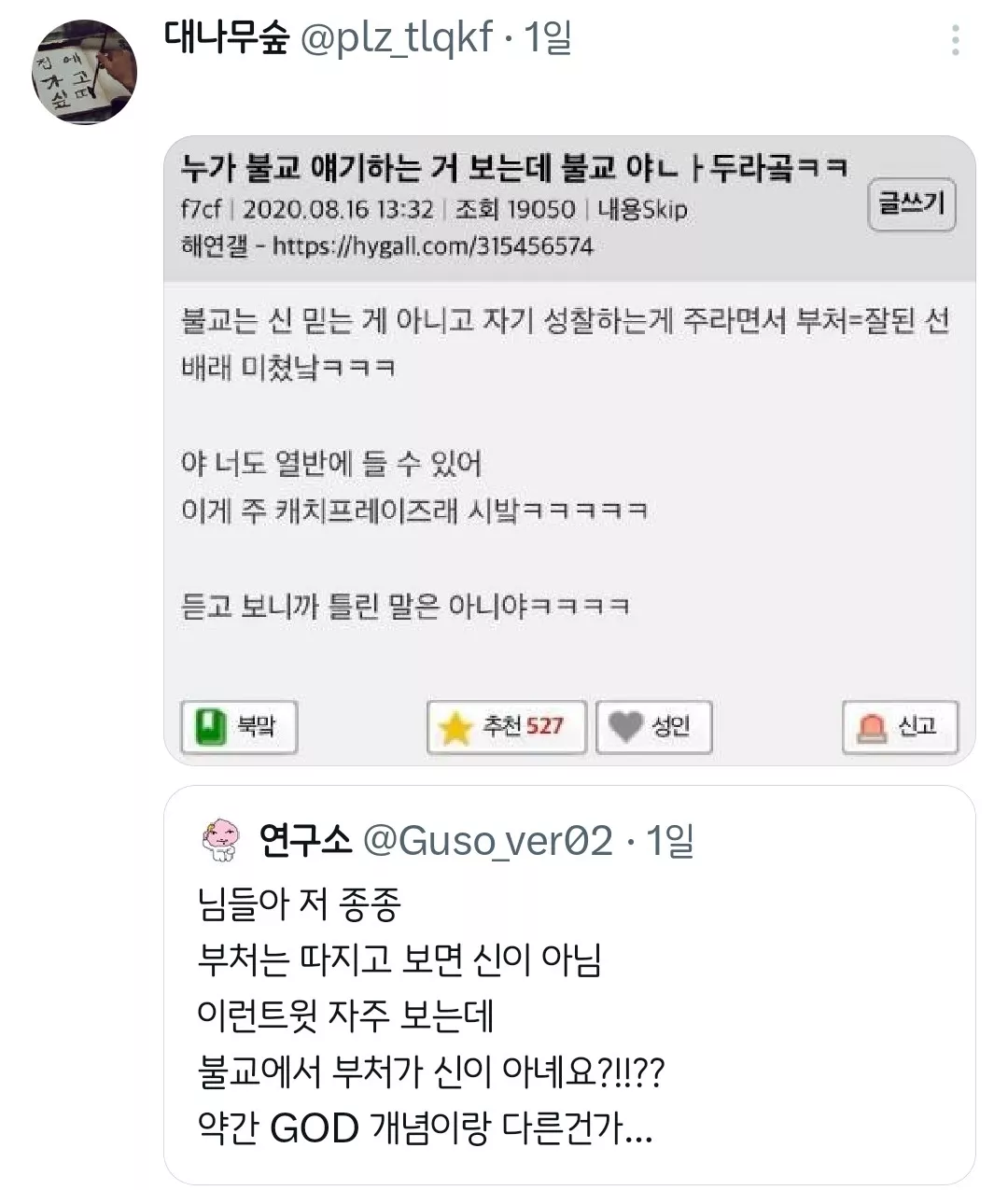
Task: Open the tweet's three-dot overflow menu
Action: (x=955, y=40)
